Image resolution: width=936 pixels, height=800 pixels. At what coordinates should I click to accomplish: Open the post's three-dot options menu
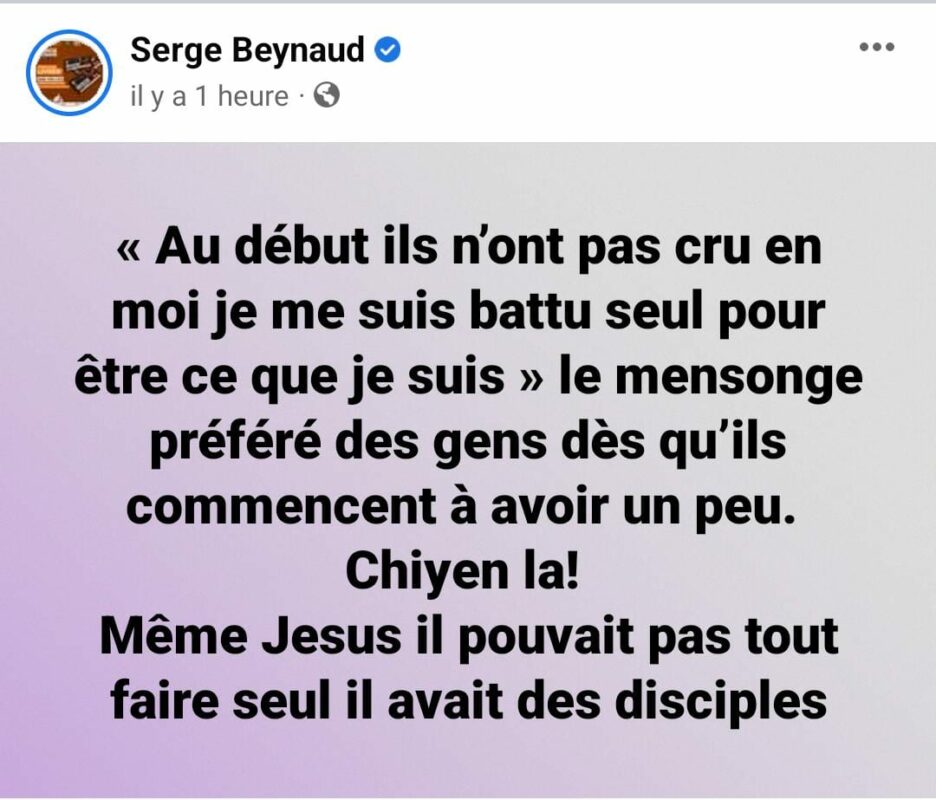877,47
